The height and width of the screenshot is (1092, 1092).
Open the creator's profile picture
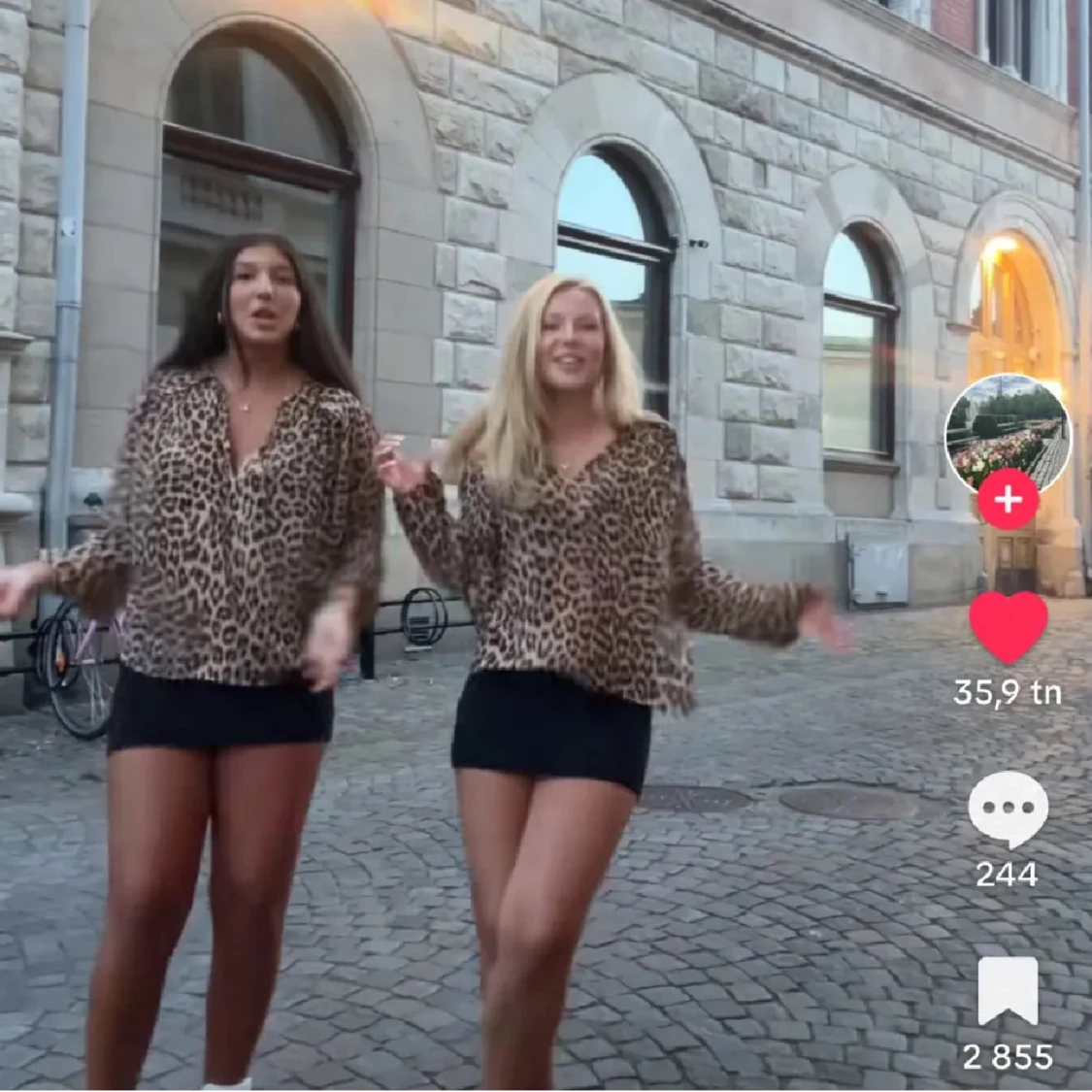(1007, 433)
